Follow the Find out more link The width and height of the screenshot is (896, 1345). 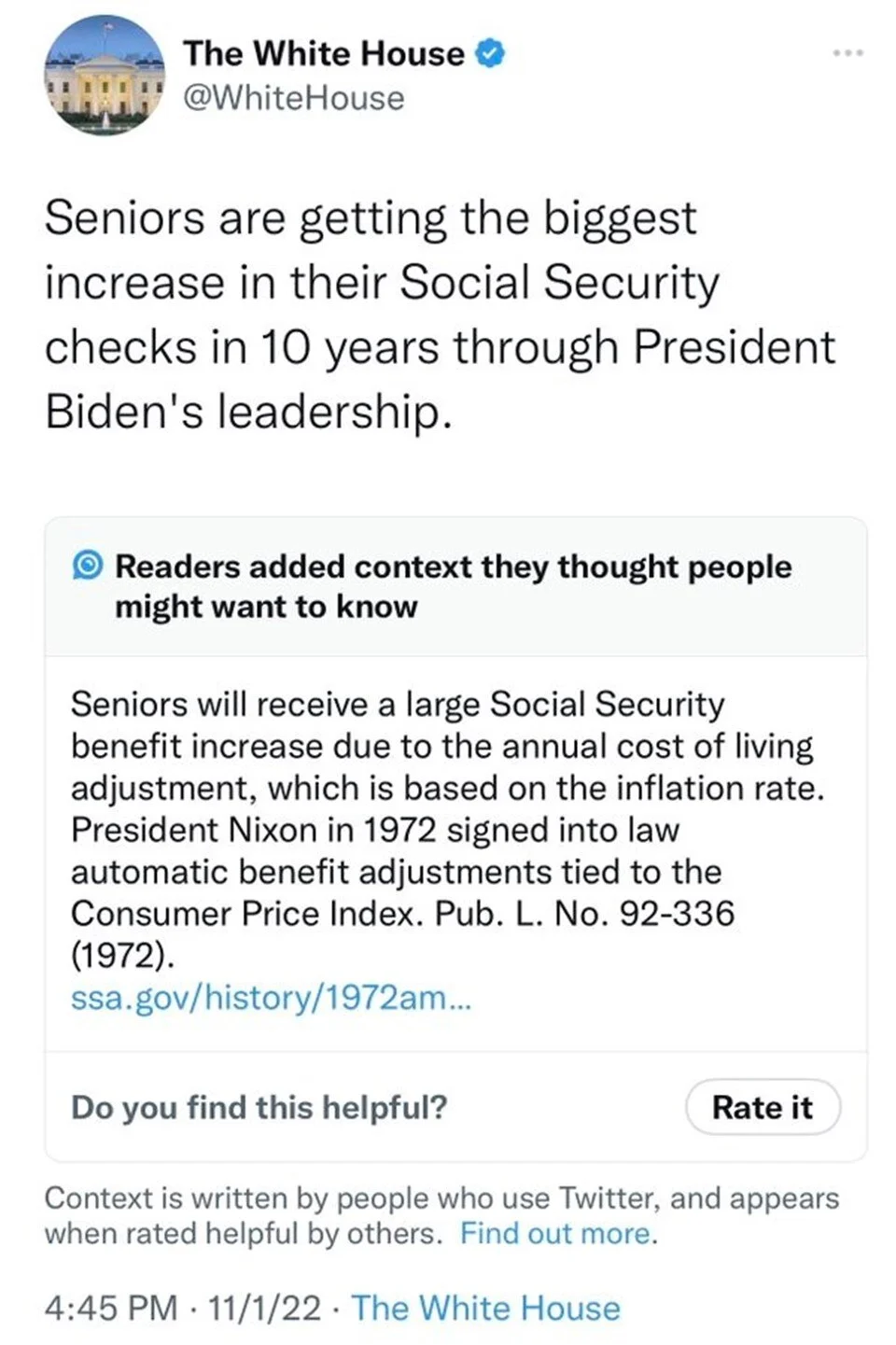tap(555, 1233)
